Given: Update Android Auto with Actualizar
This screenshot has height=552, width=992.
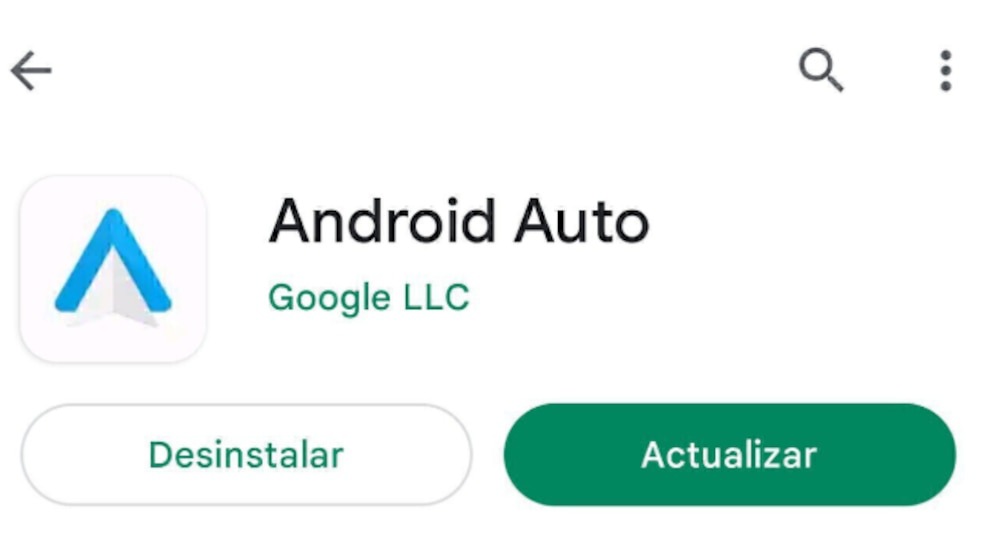Looking at the screenshot, I should pos(729,455).
